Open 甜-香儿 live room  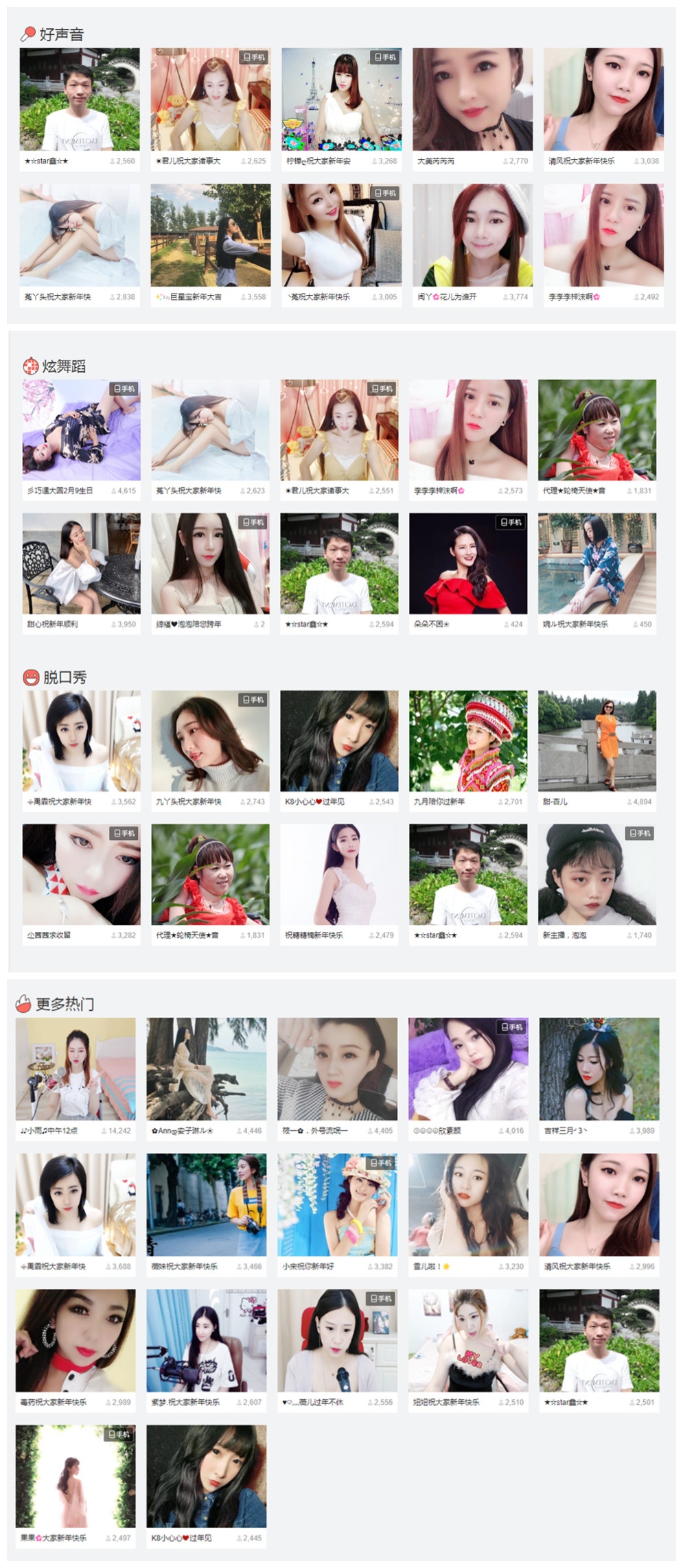tap(597, 740)
